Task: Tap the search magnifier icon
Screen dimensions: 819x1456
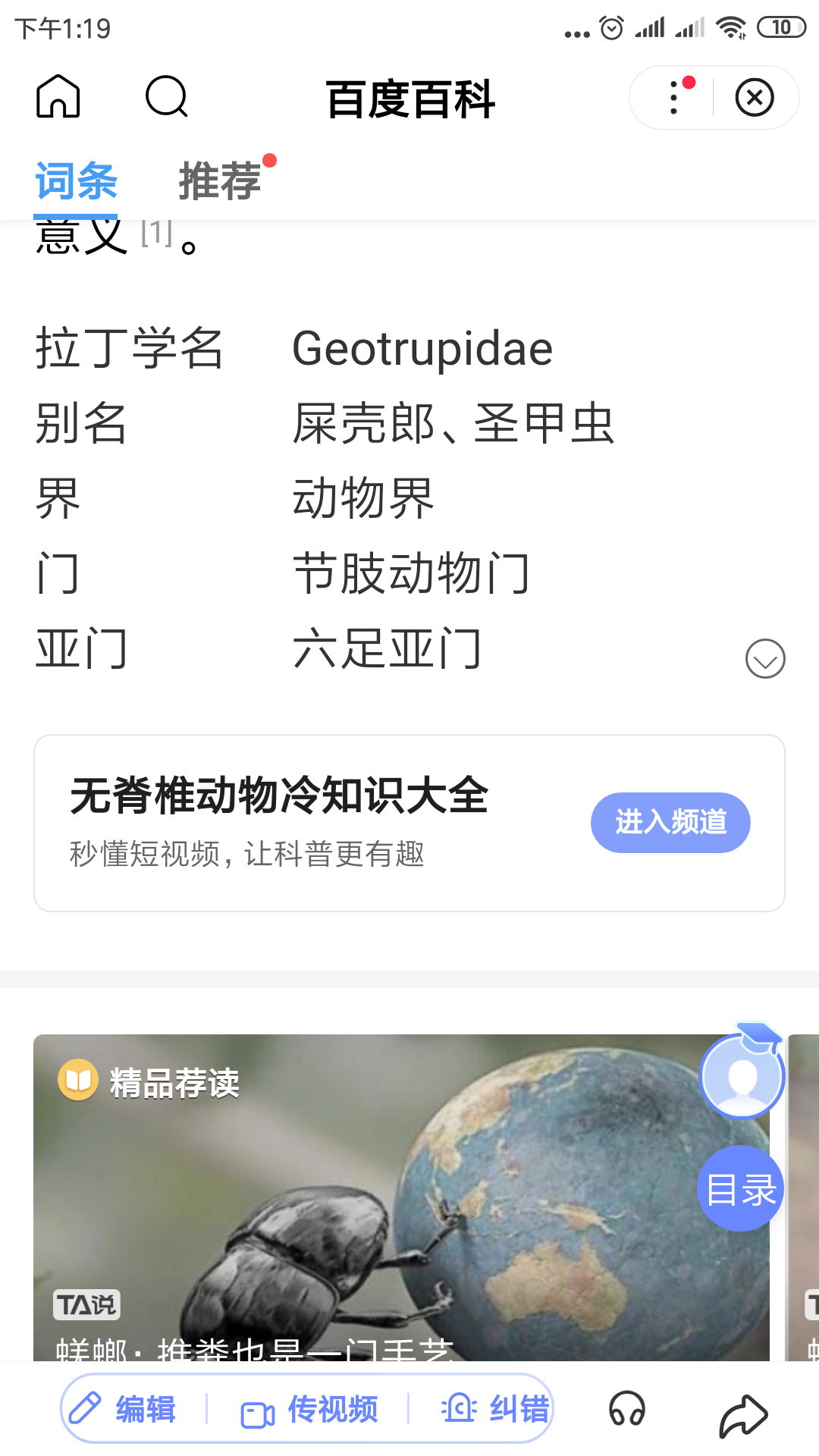Action: pos(166,97)
